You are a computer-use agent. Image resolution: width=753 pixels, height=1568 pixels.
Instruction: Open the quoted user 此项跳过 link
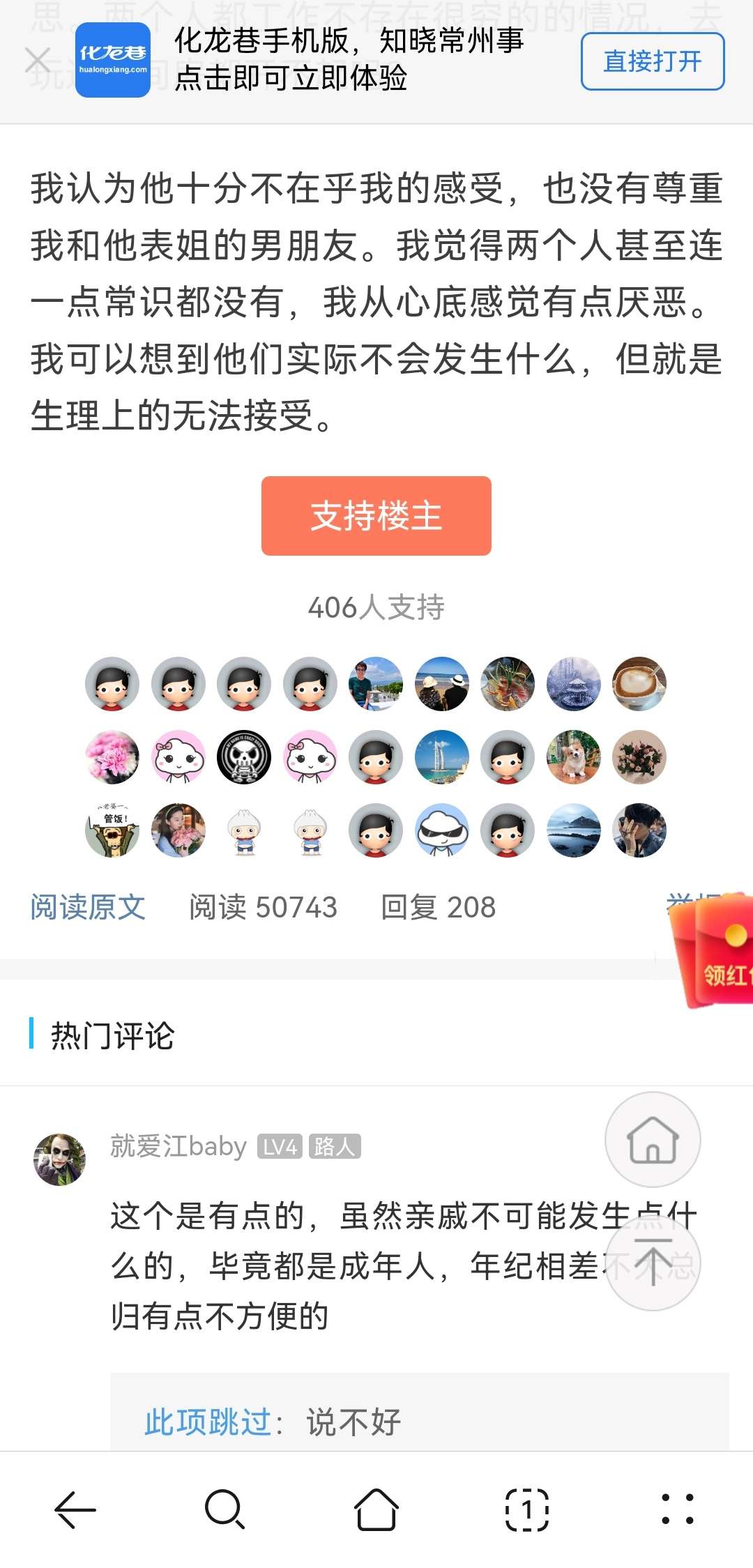click(208, 1422)
